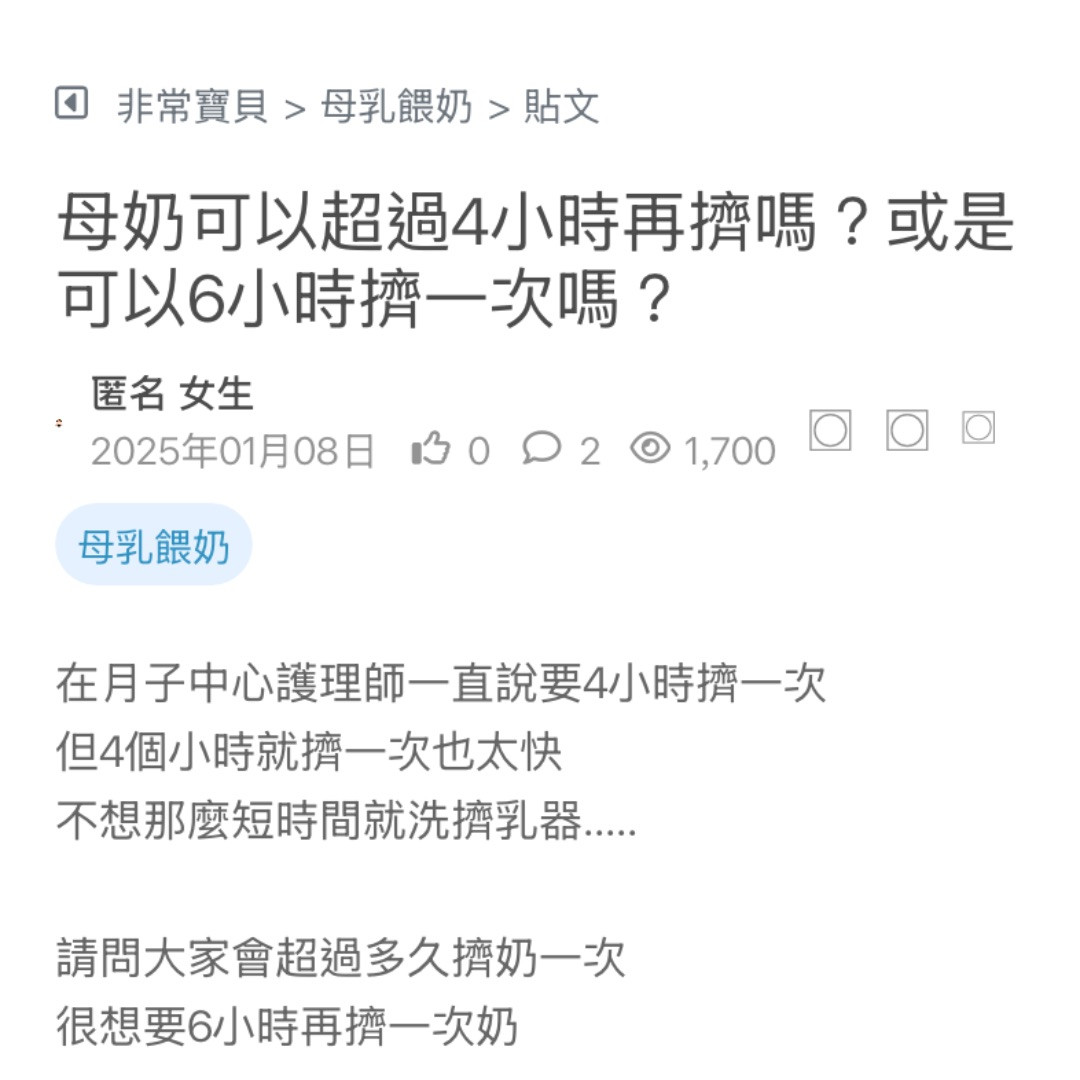Tap the back icon beside the breadcrumb
Viewport: 1080px width, 1080px height.
click(x=71, y=103)
